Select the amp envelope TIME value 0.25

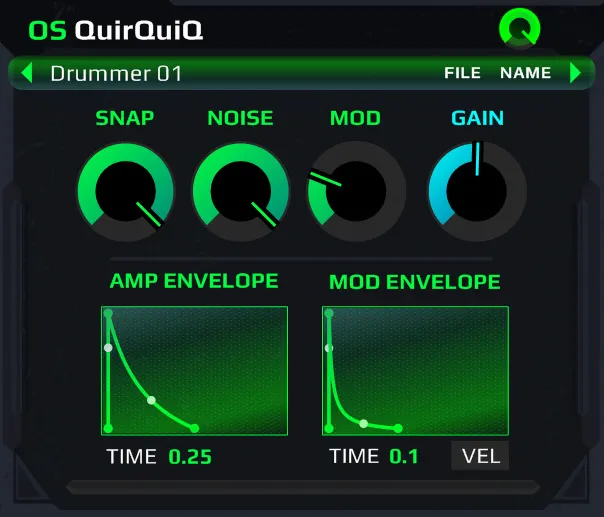[x=190, y=458]
